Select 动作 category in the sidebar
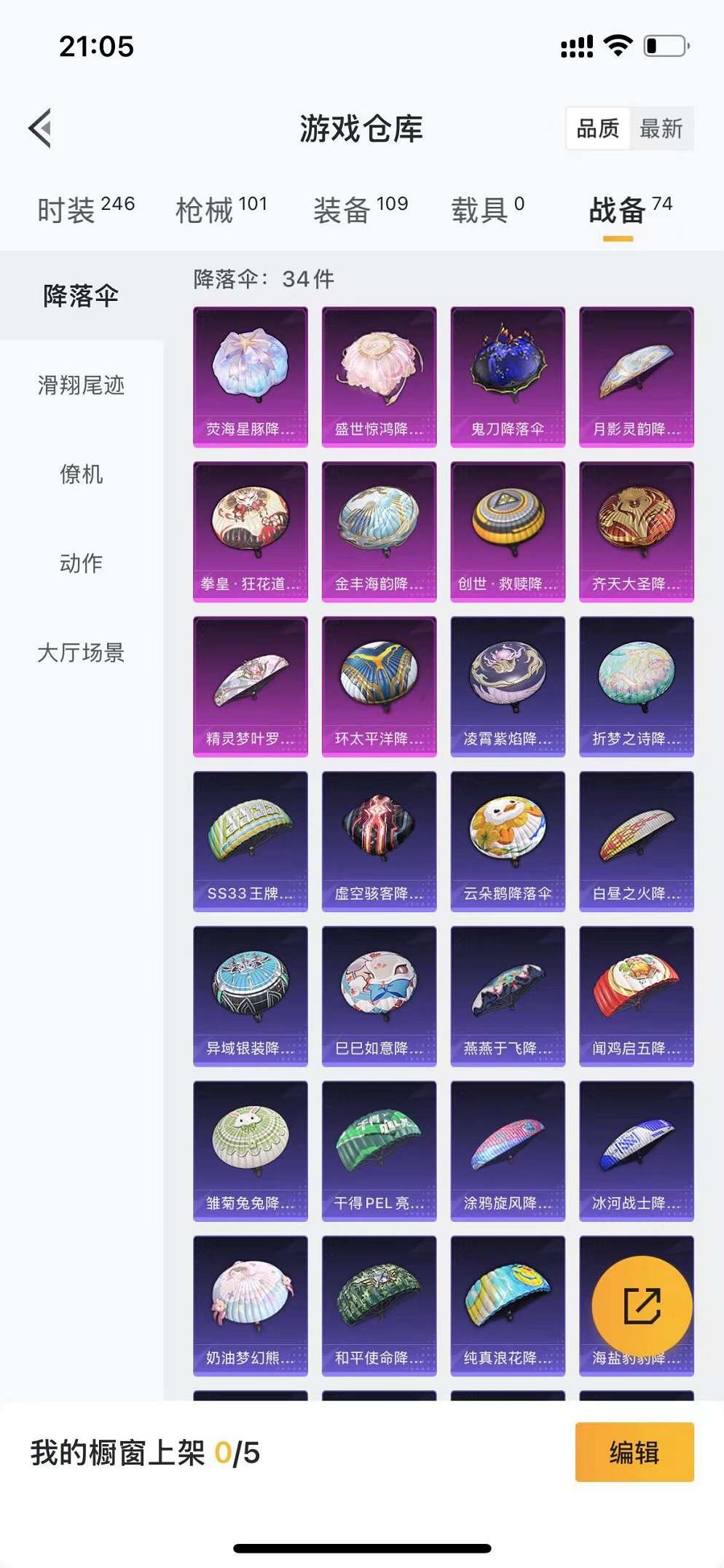The width and height of the screenshot is (724, 1568). 81,563
